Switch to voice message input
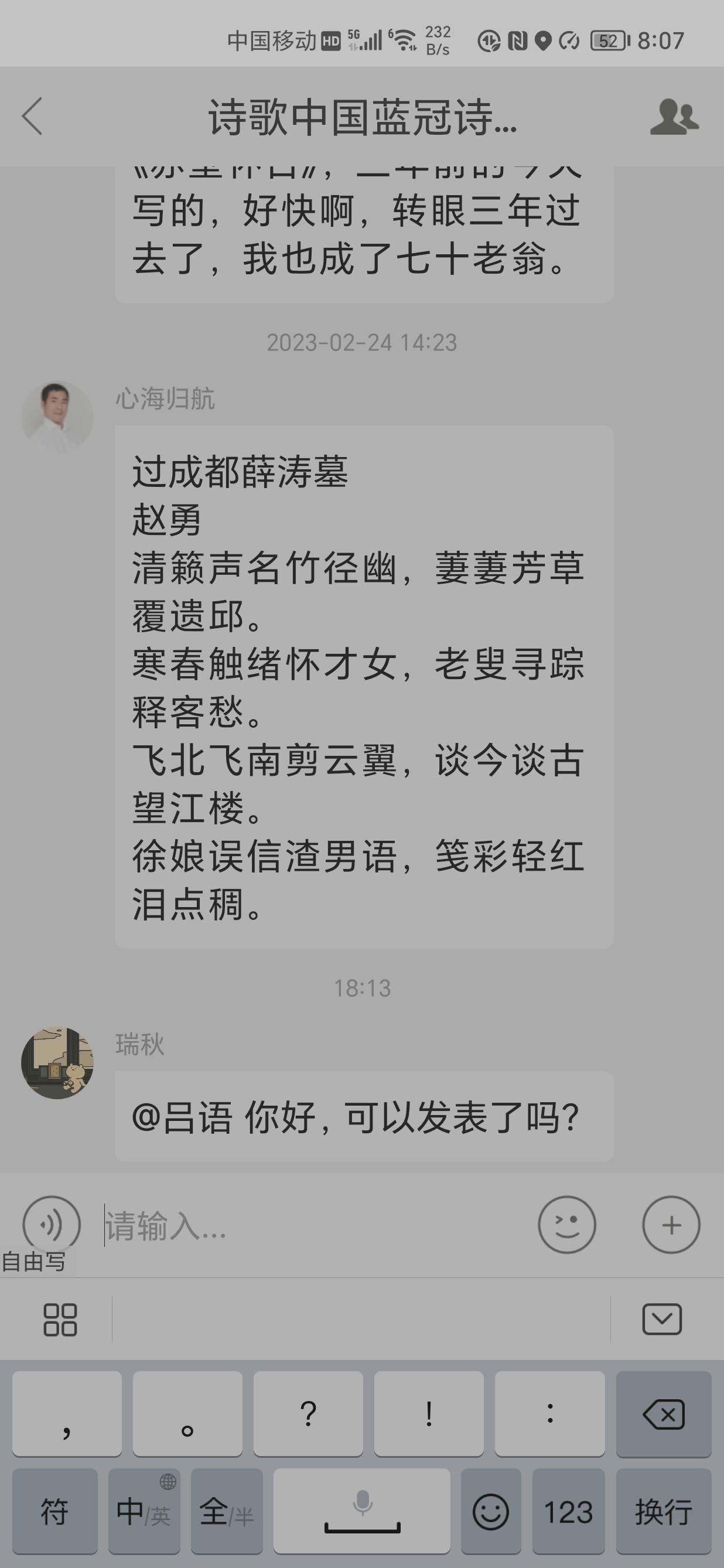Viewport: 724px width, 1568px height. click(x=52, y=1225)
